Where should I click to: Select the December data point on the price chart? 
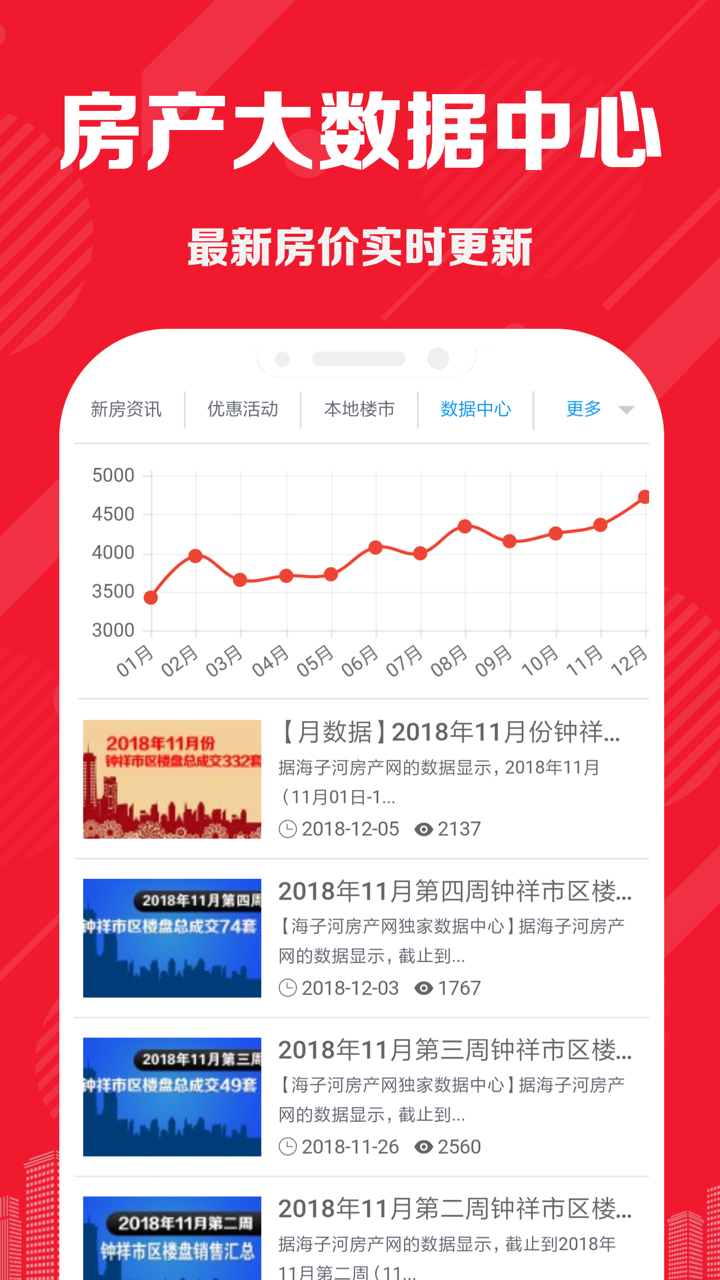click(645, 494)
